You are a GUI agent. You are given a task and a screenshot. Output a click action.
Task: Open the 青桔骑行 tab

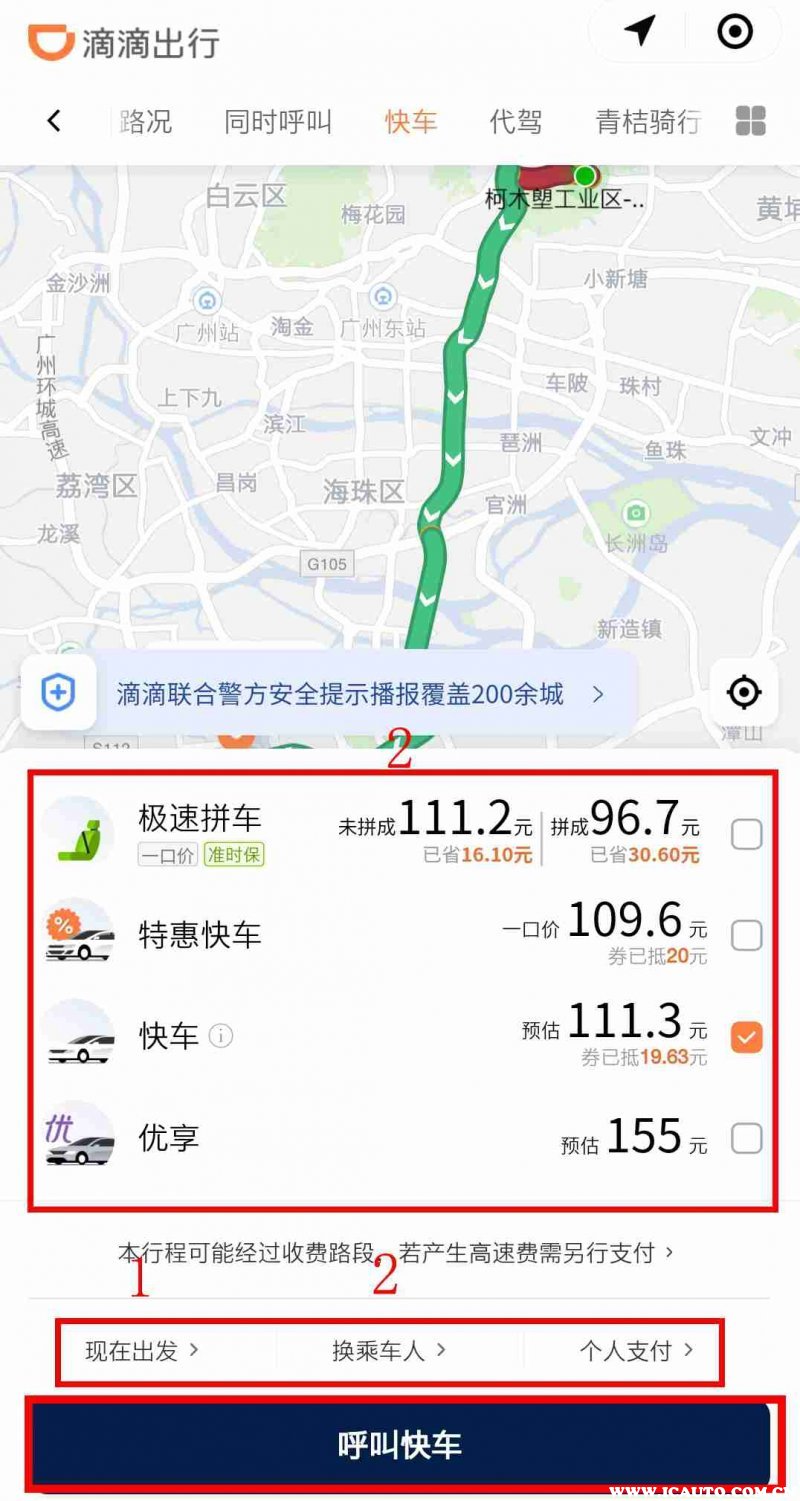(647, 122)
